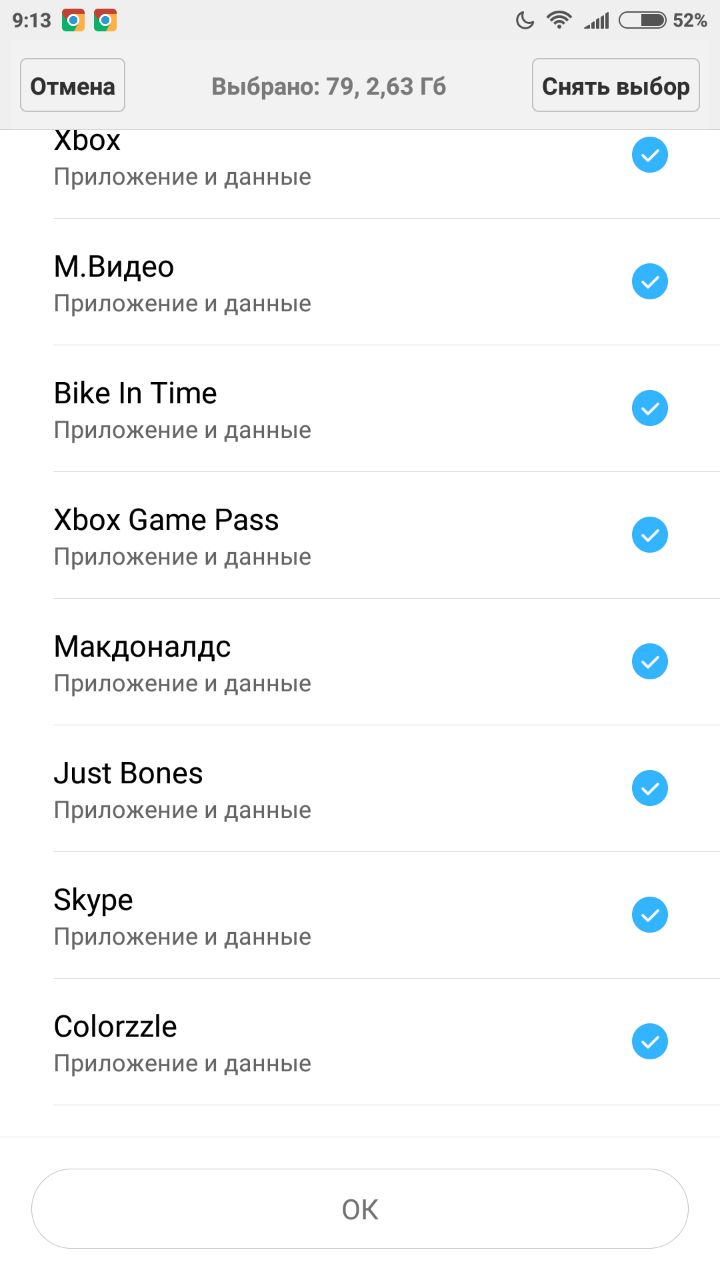Tap Снять выбор to deselect all

pos(615,85)
